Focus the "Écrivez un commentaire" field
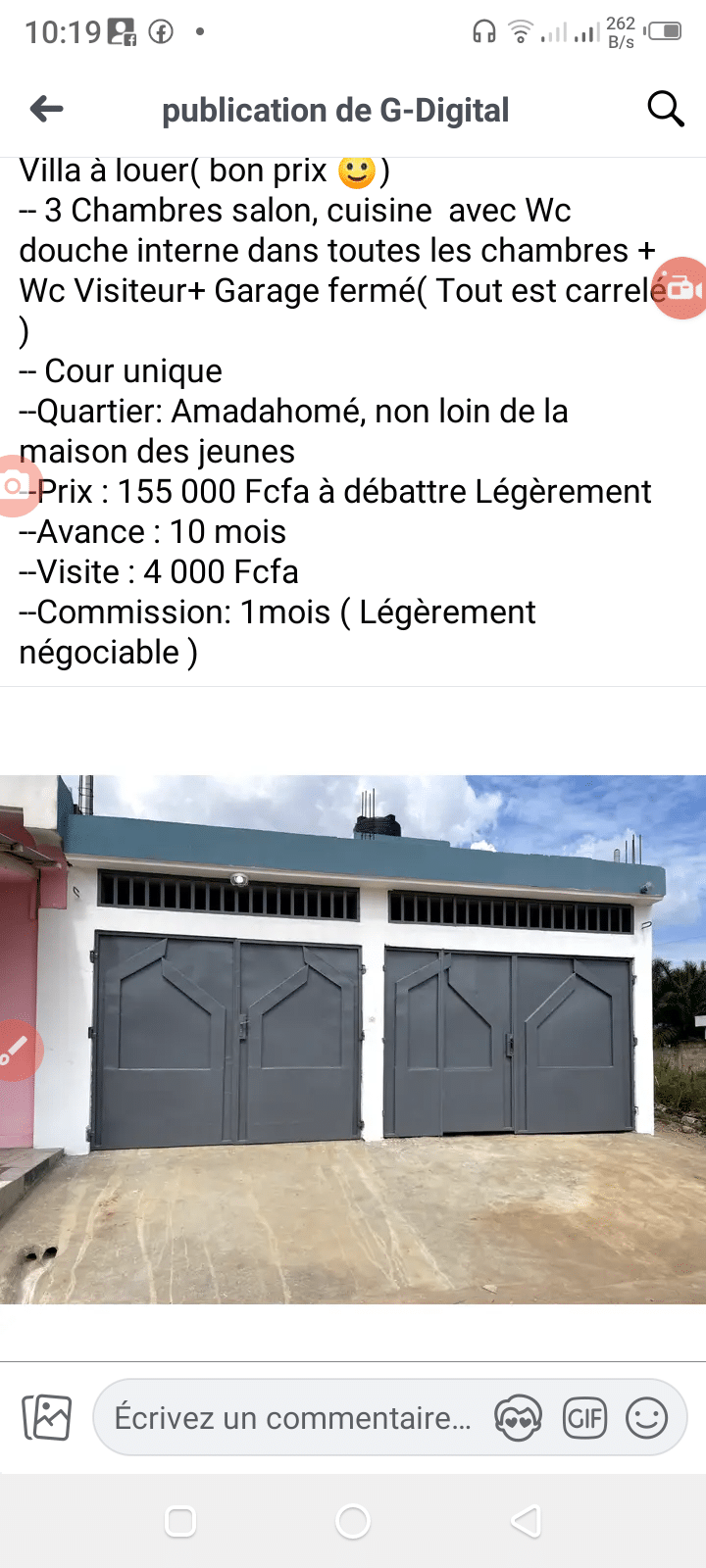706x1568 pixels. [292, 1417]
